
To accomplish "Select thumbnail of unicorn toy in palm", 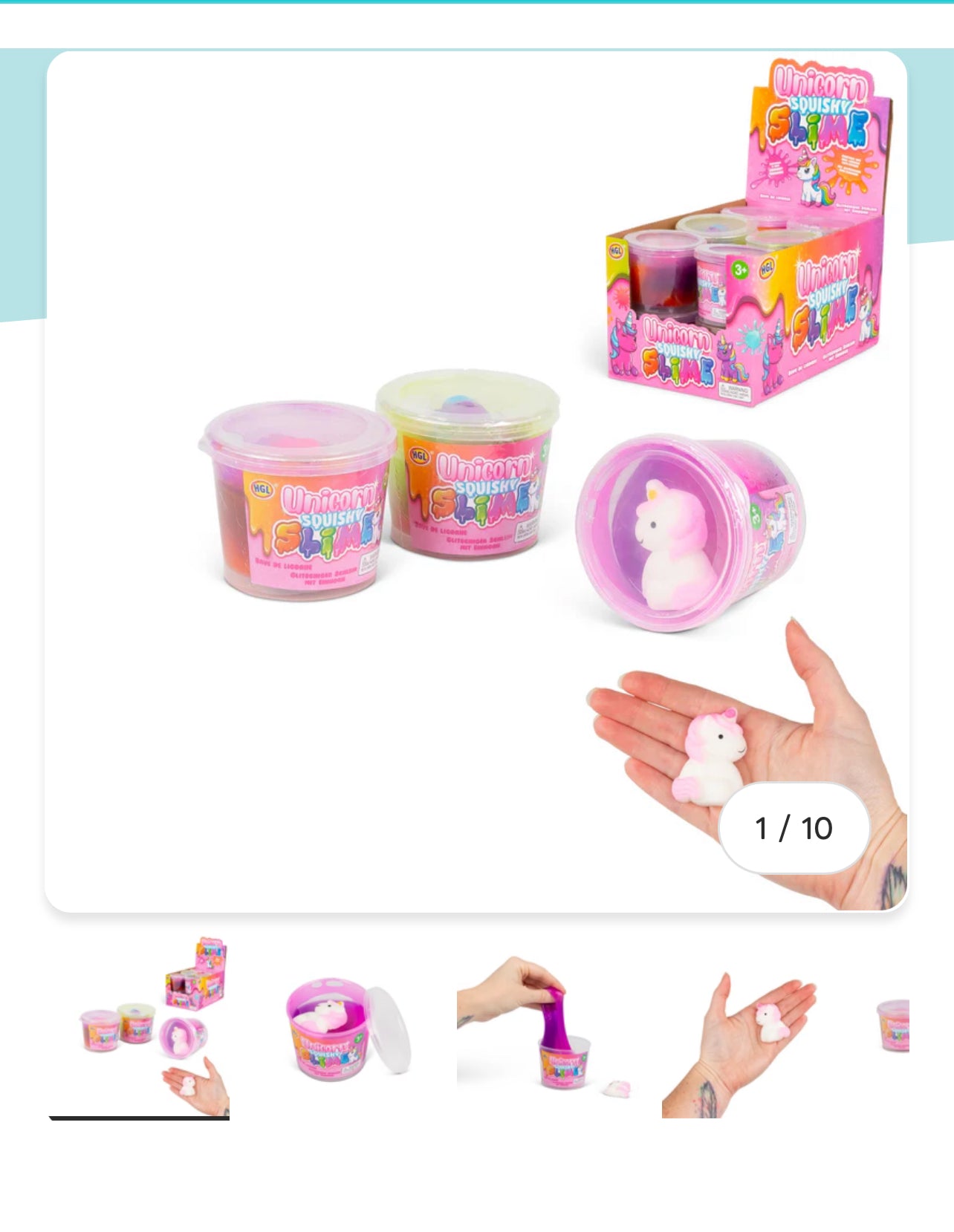I will [x=751, y=1028].
